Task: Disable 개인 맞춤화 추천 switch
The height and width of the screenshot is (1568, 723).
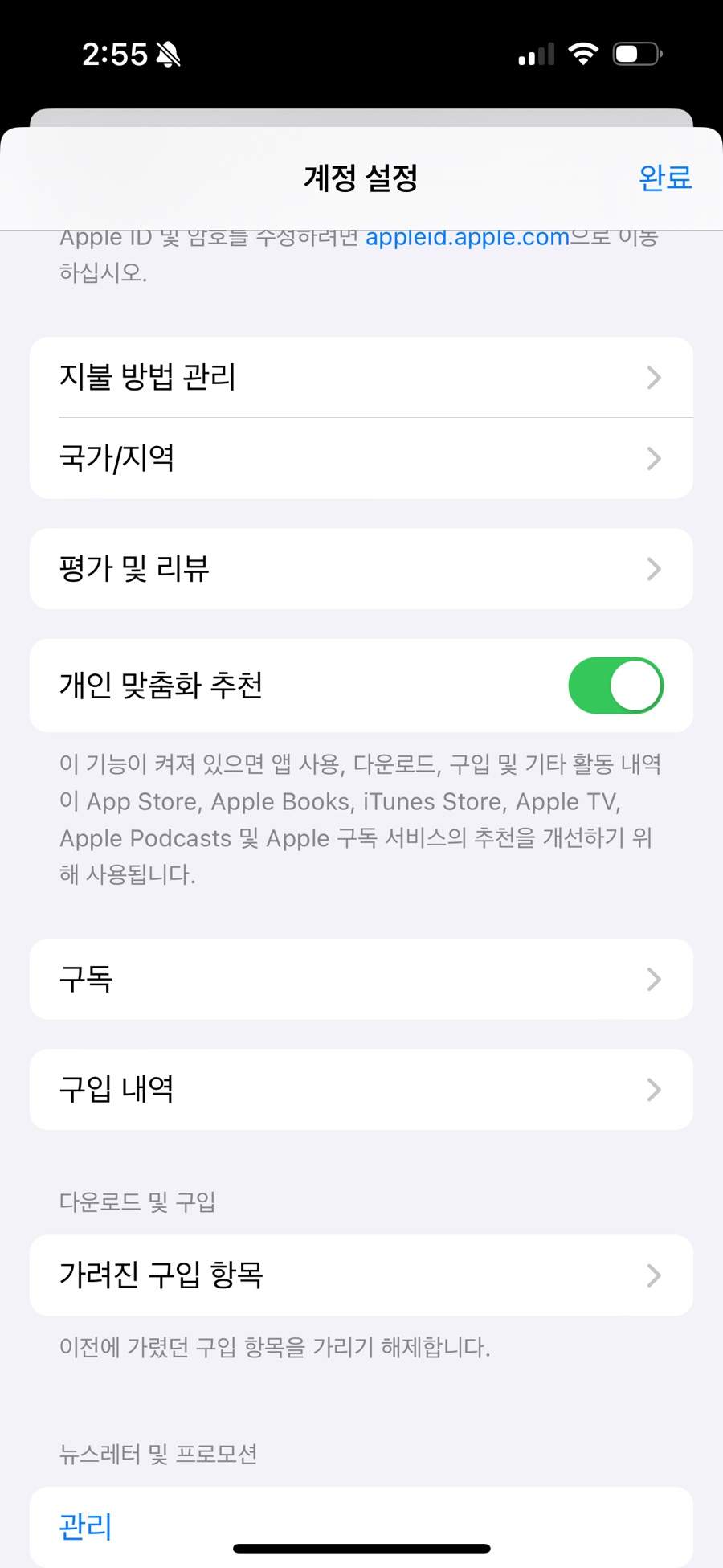Action: [615, 686]
